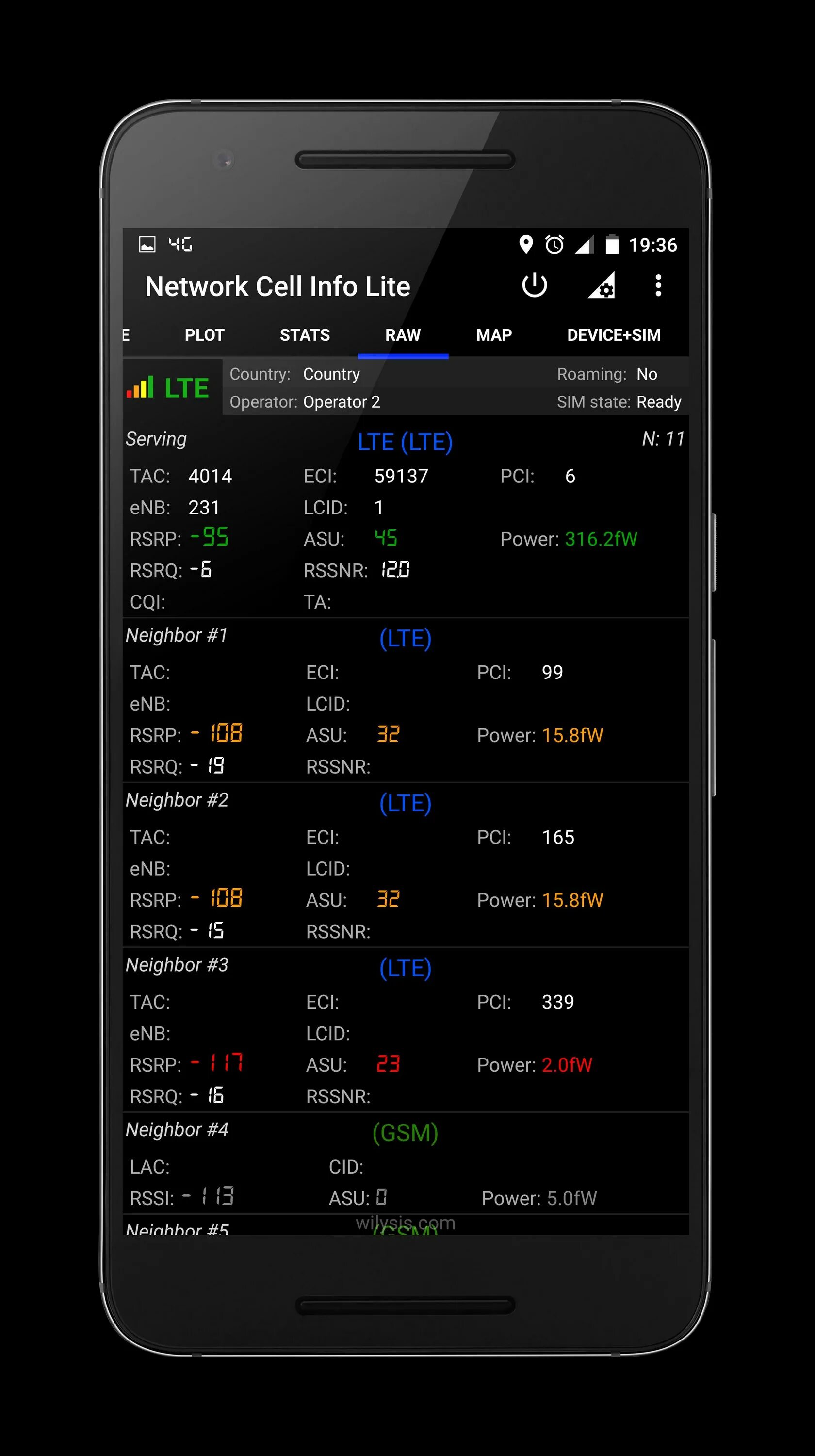Switch to the PLOT tab
The height and width of the screenshot is (1456, 815).
pyautogui.click(x=204, y=335)
